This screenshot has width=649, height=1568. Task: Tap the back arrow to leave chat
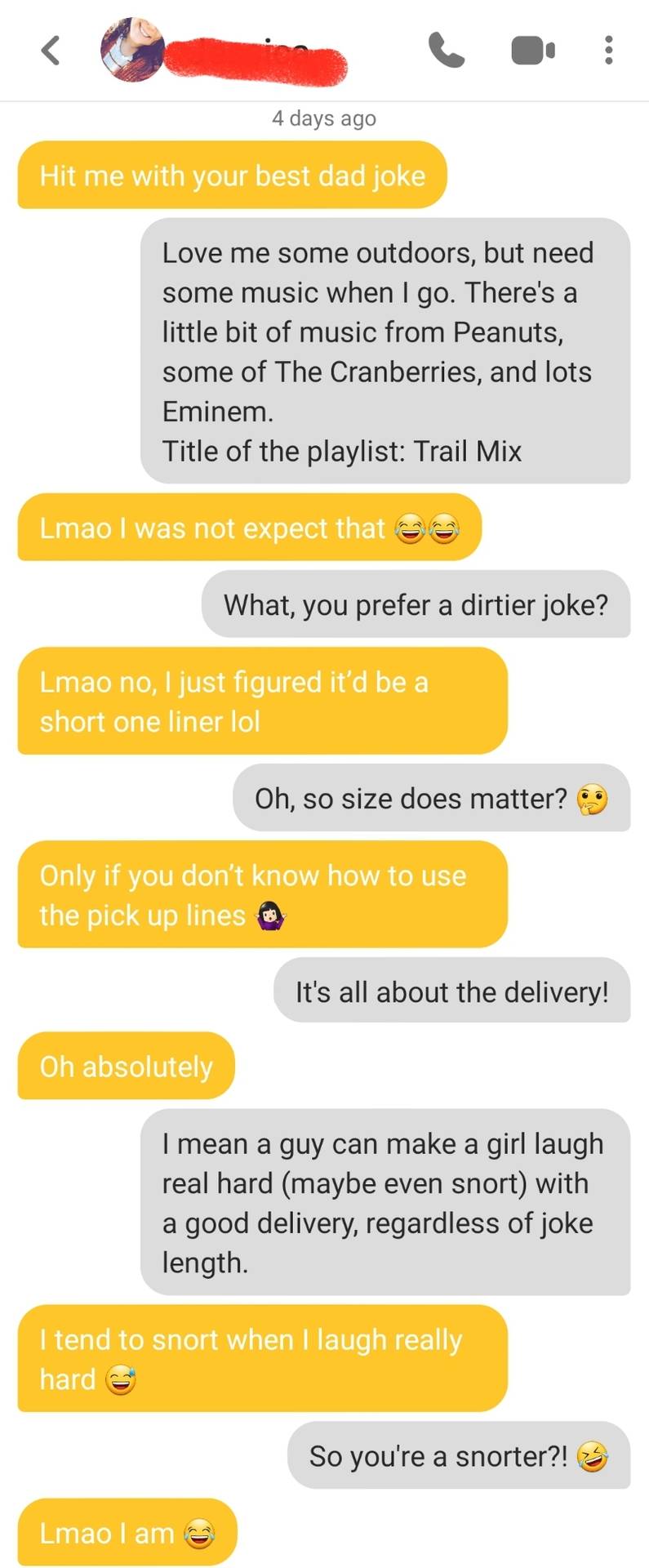(x=51, y=50)
